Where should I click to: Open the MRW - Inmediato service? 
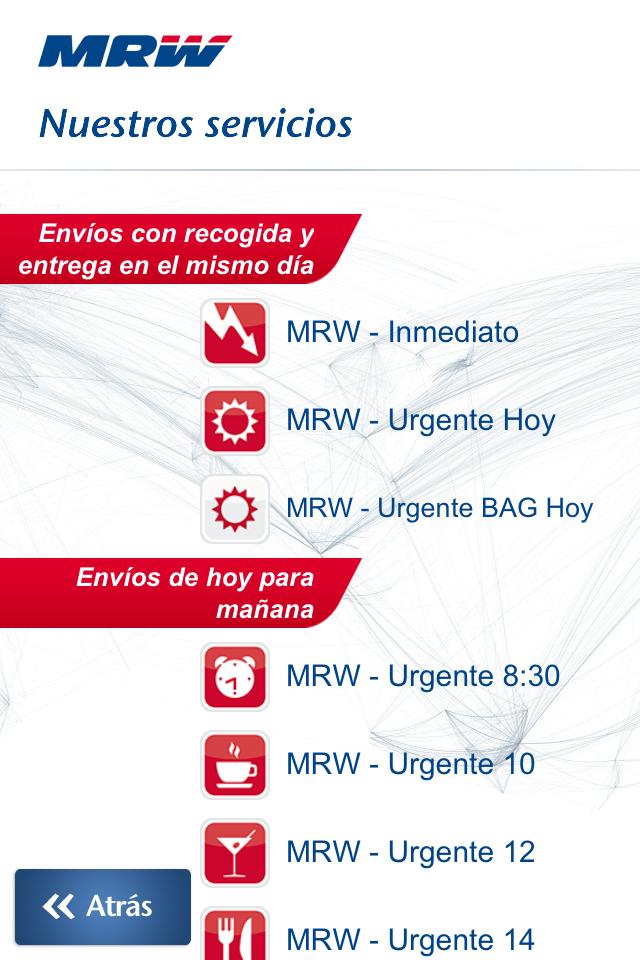(402, 332)
